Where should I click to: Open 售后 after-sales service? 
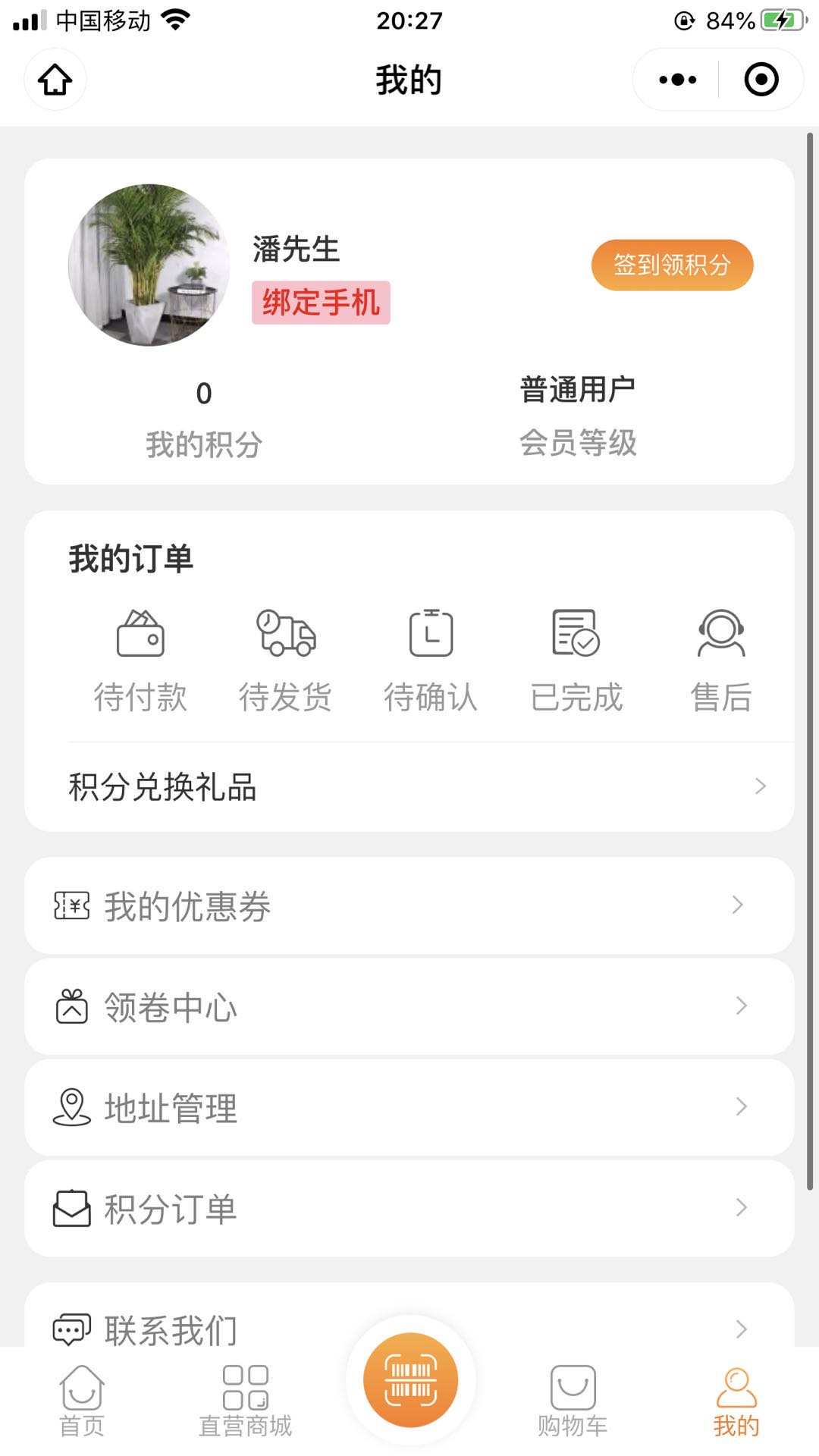pos(720,661)
